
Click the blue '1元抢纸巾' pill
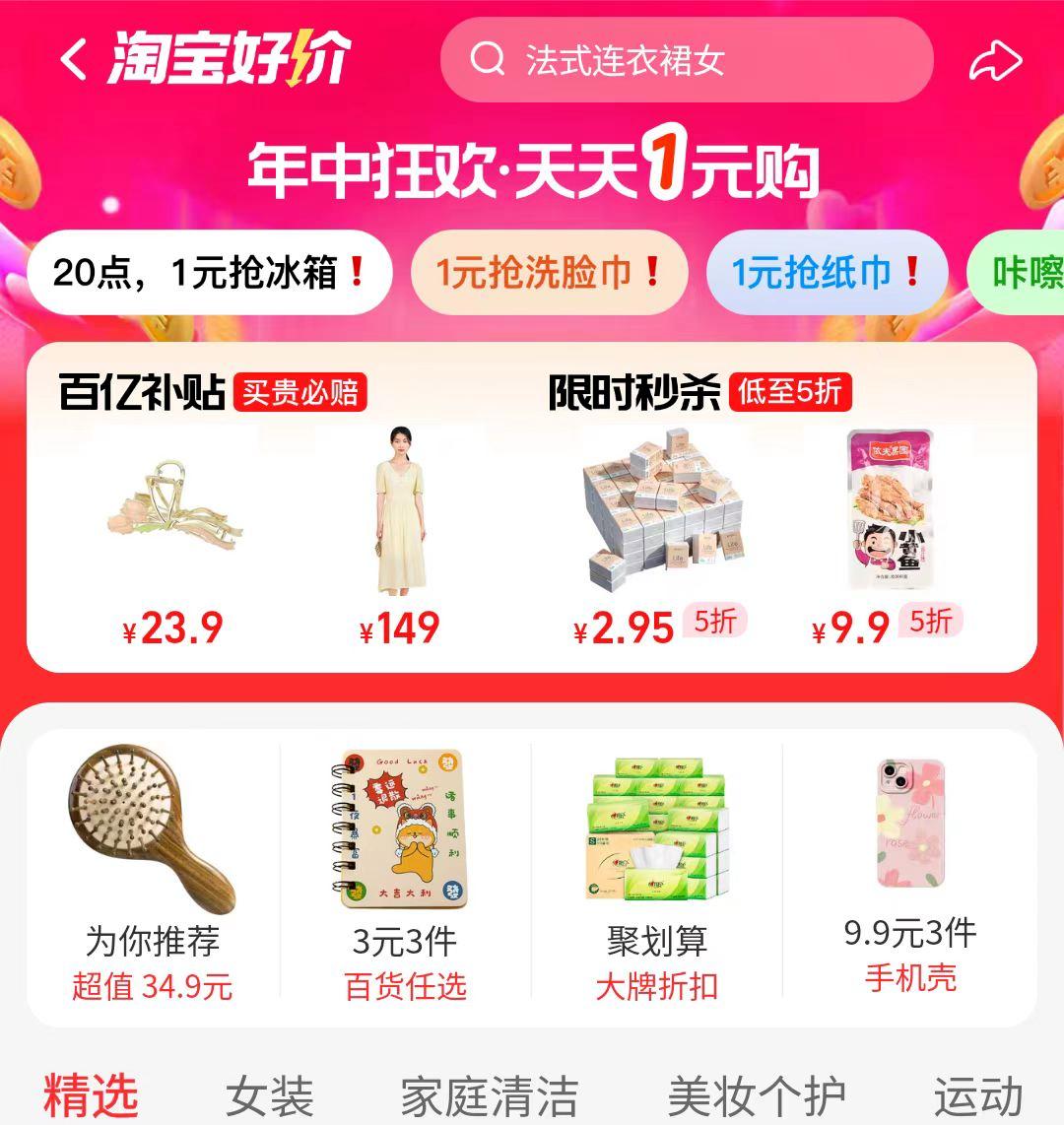(826, 273)
